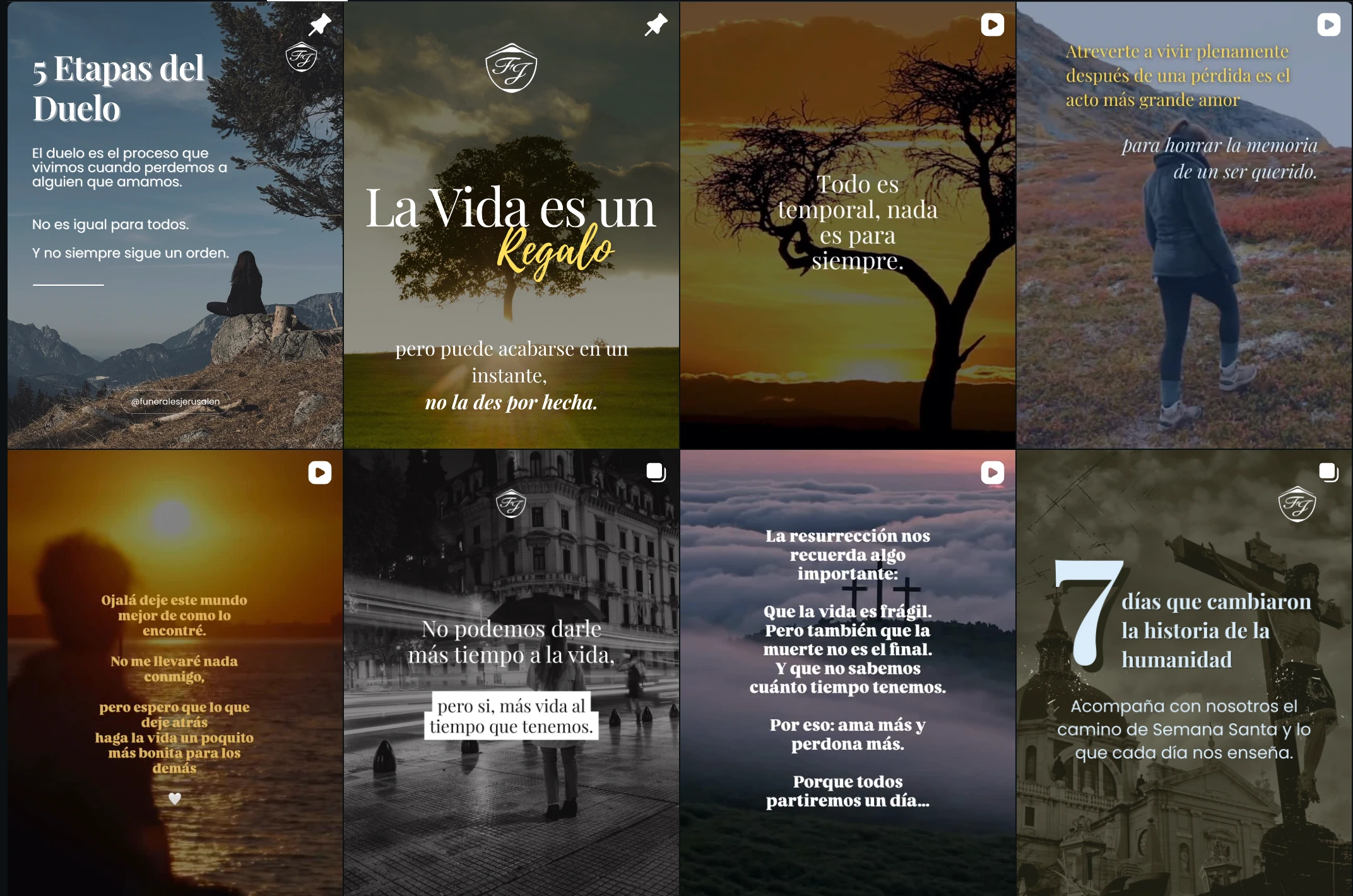View the carousel "No podemos darle más tiempo"
The image size is (1353, 896).
click(x=511, y=673)
